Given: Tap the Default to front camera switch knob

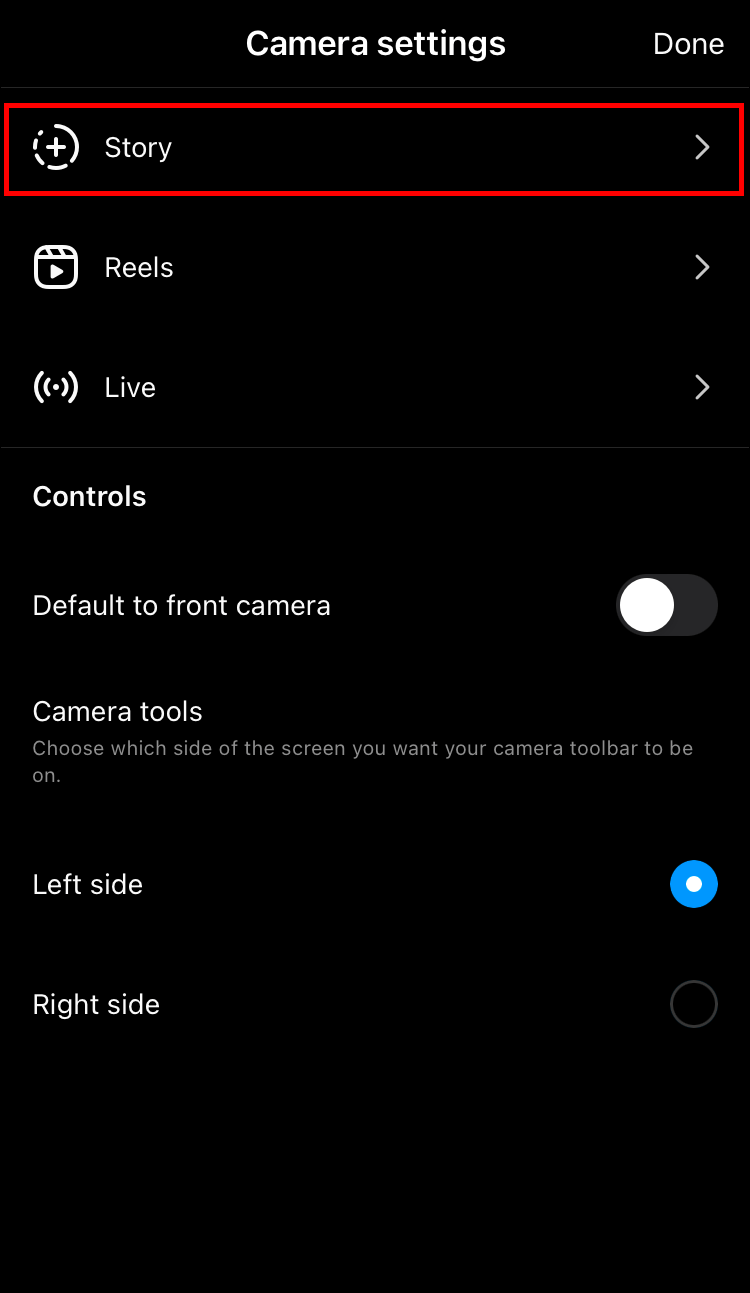Looking at the screenshot, I should pos(645,605).
